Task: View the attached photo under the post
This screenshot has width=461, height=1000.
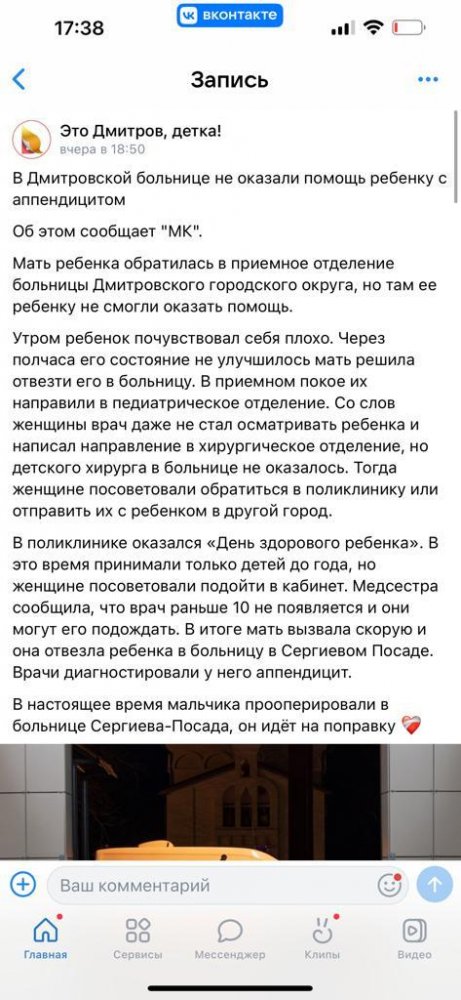Action: pos(230,802)
